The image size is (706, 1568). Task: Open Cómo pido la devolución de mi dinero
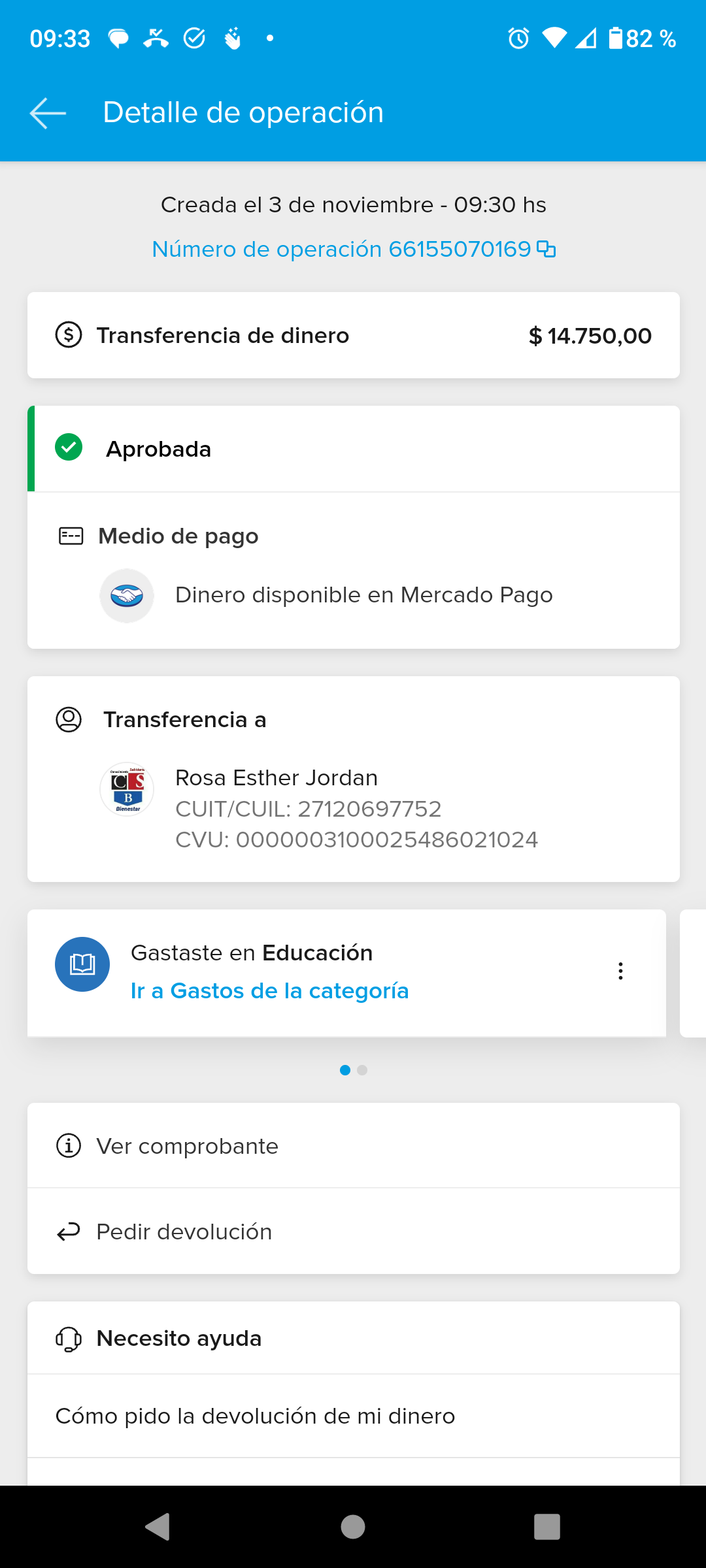[x=255, y=1416]
